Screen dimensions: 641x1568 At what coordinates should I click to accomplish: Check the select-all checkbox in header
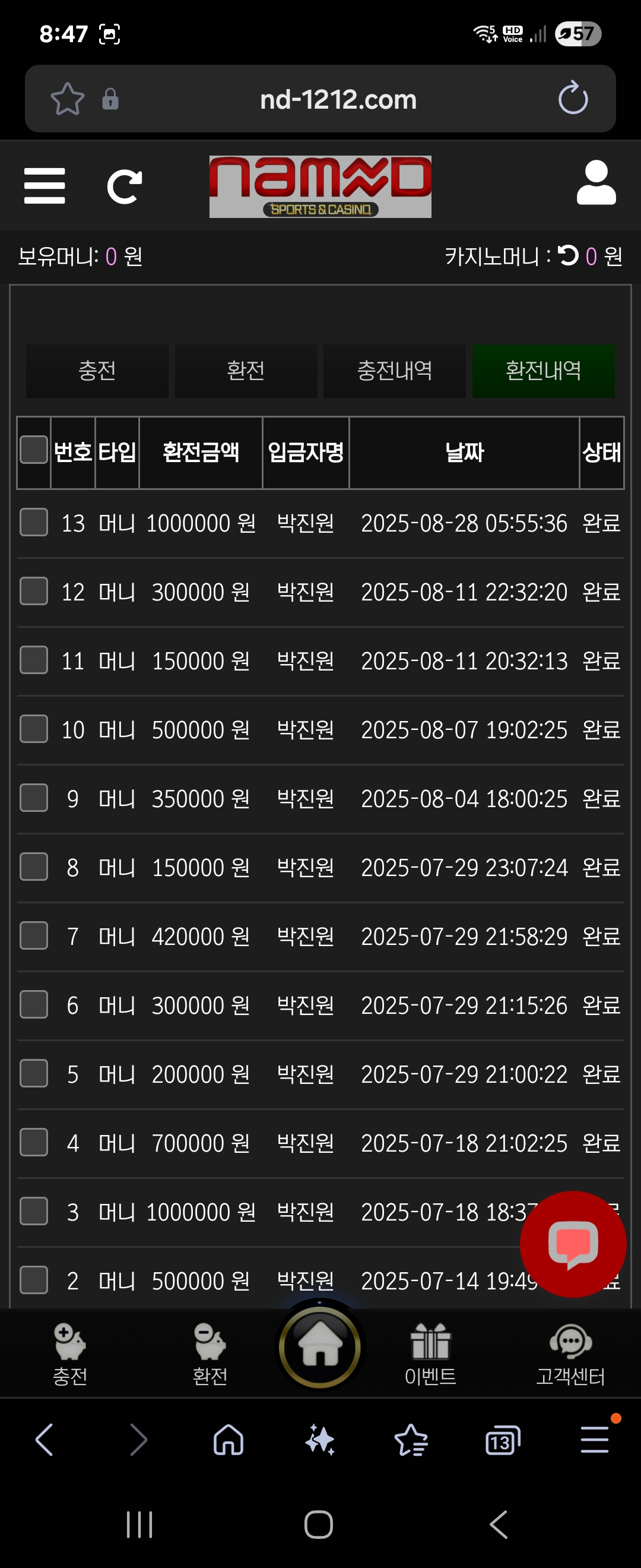pos(33,450)
